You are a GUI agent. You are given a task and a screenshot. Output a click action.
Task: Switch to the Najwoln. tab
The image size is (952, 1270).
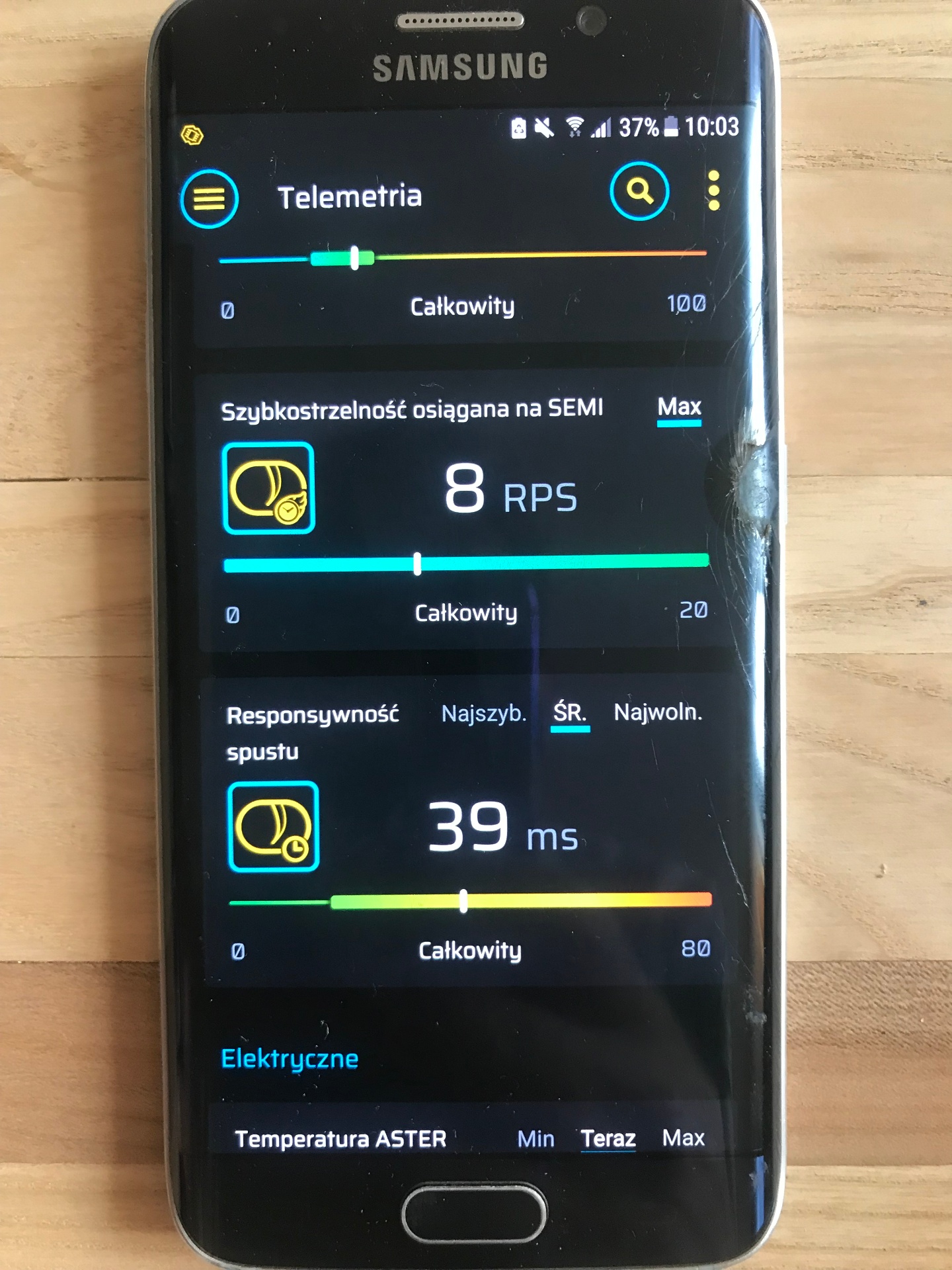tap(658, 712)
